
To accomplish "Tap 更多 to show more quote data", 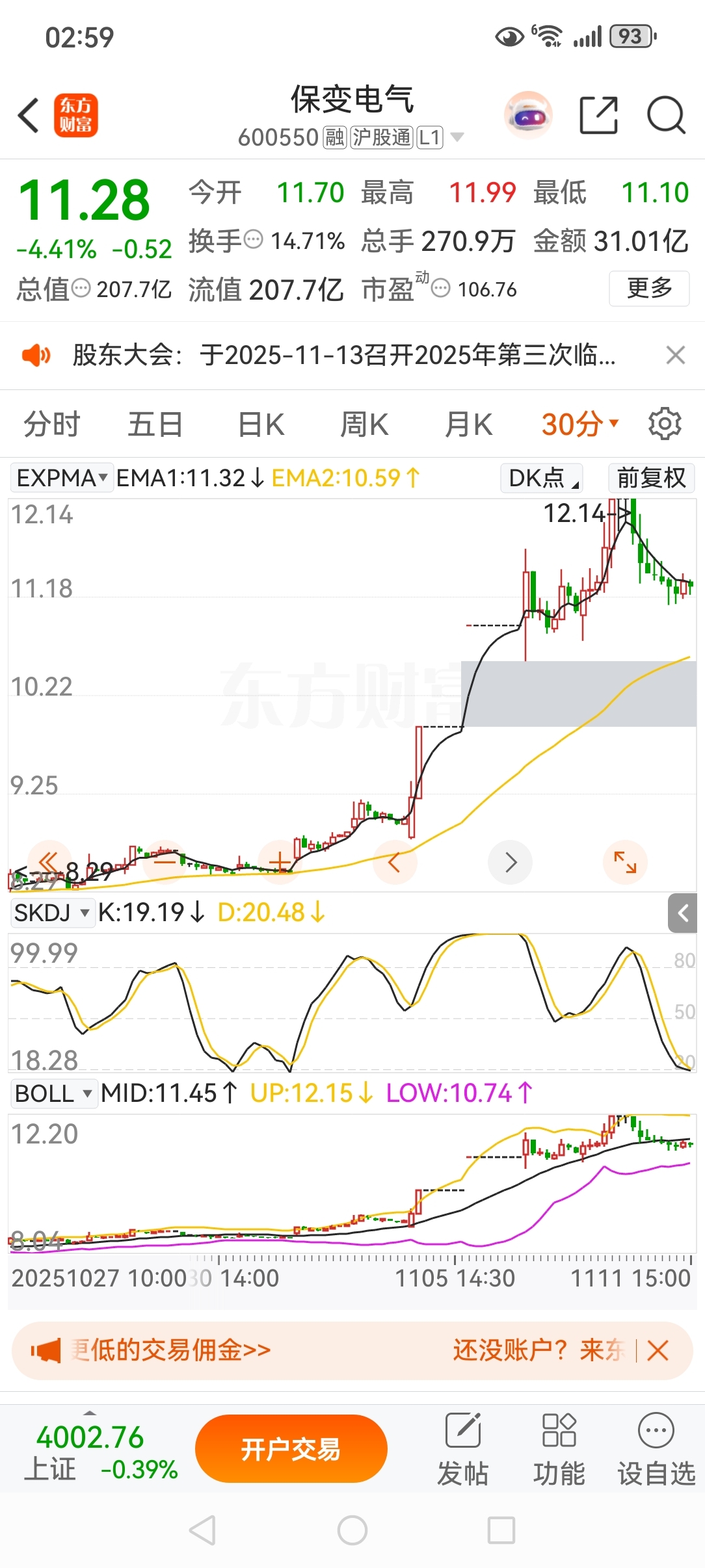I will [648, 288].
